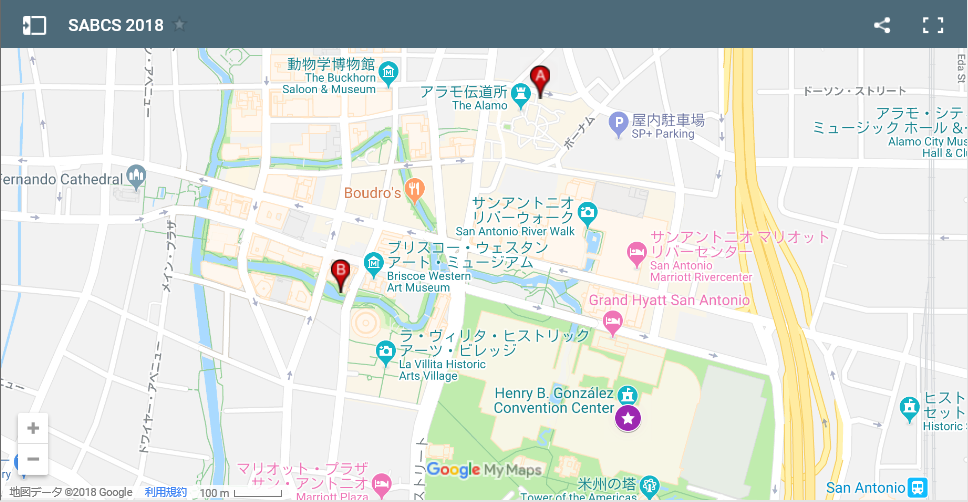View the map in fullscreen
Image resolution: width=968 pixels, height=502 pixels.
tap(933, 26)
